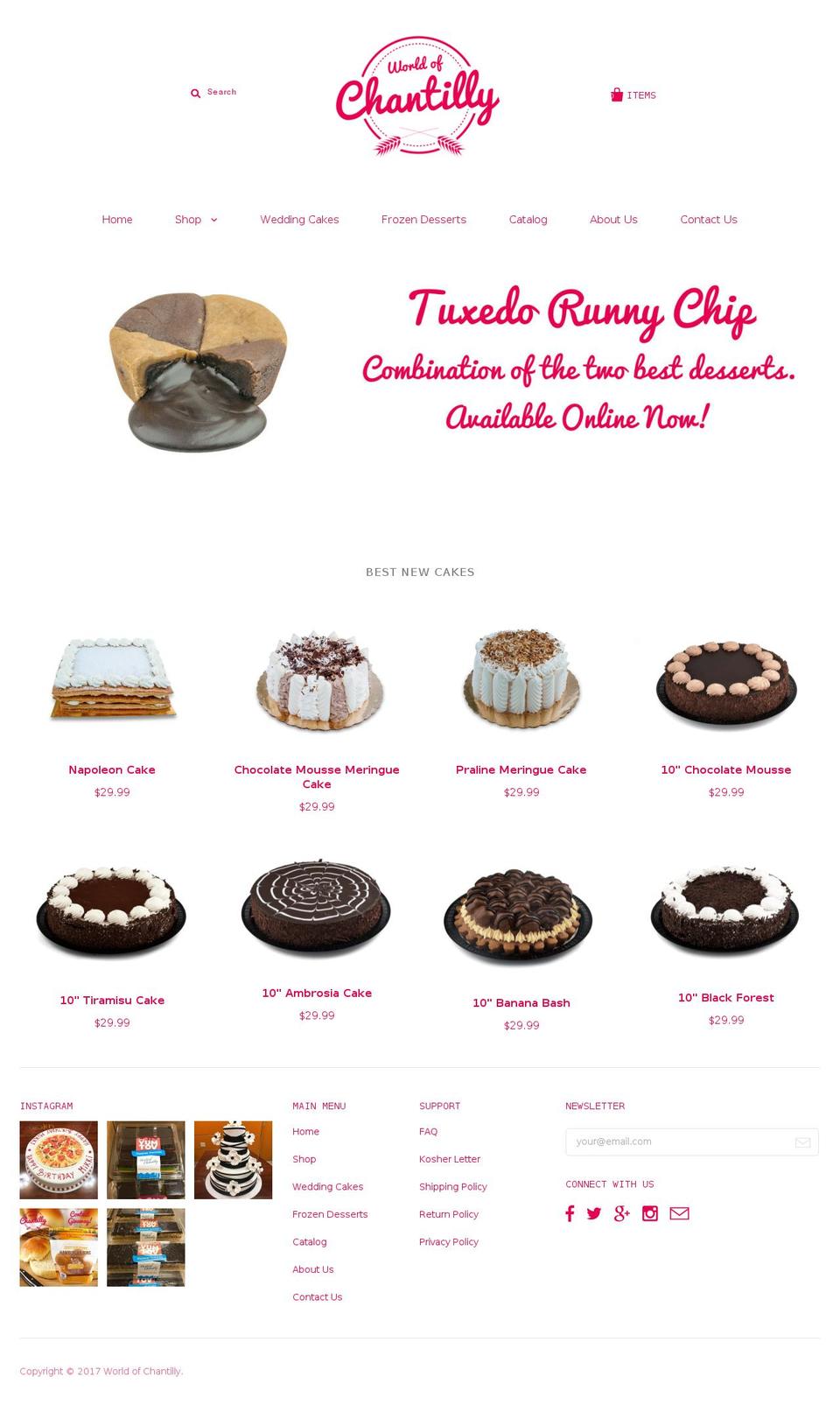Open the Shipping Policy page
Viewport: 840px width, 1412px height.
point(453,1187)
